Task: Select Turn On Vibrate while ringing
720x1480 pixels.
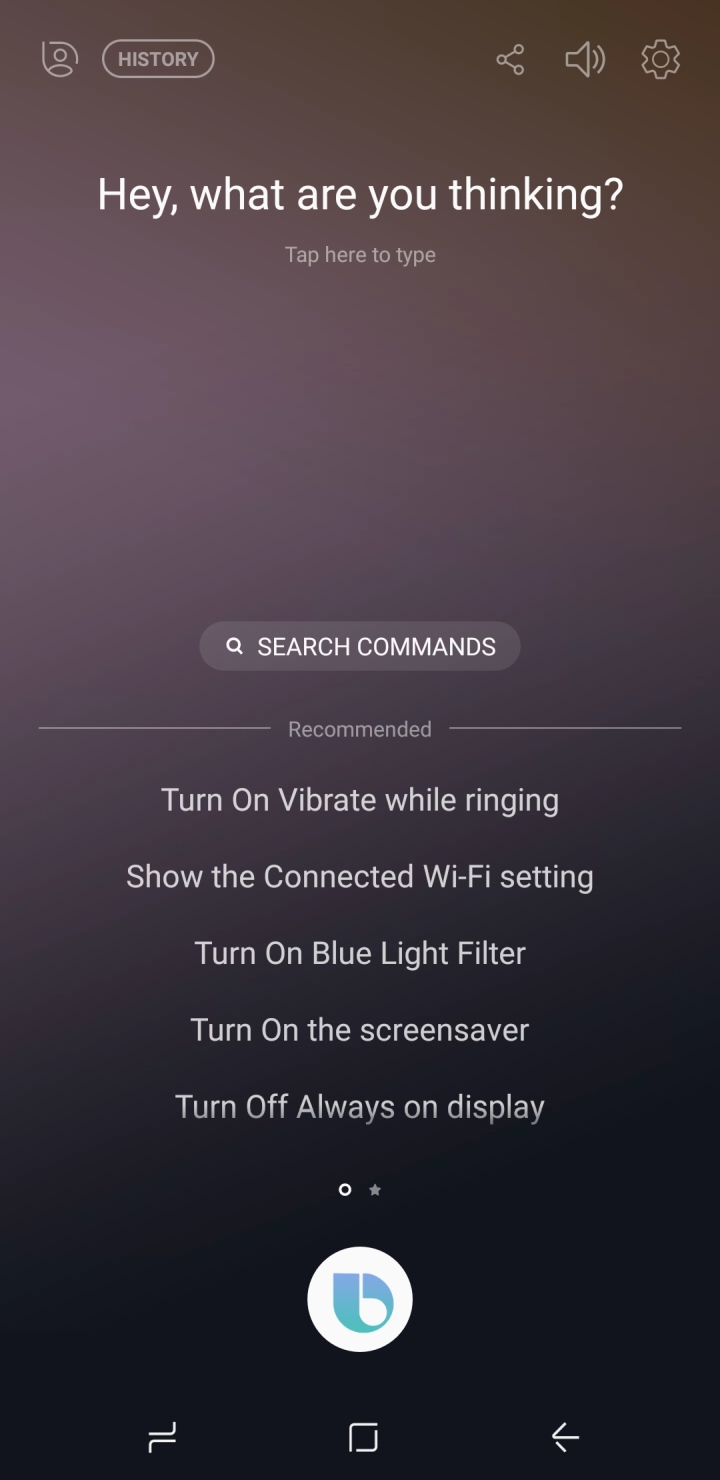Action: click(360, 800)
